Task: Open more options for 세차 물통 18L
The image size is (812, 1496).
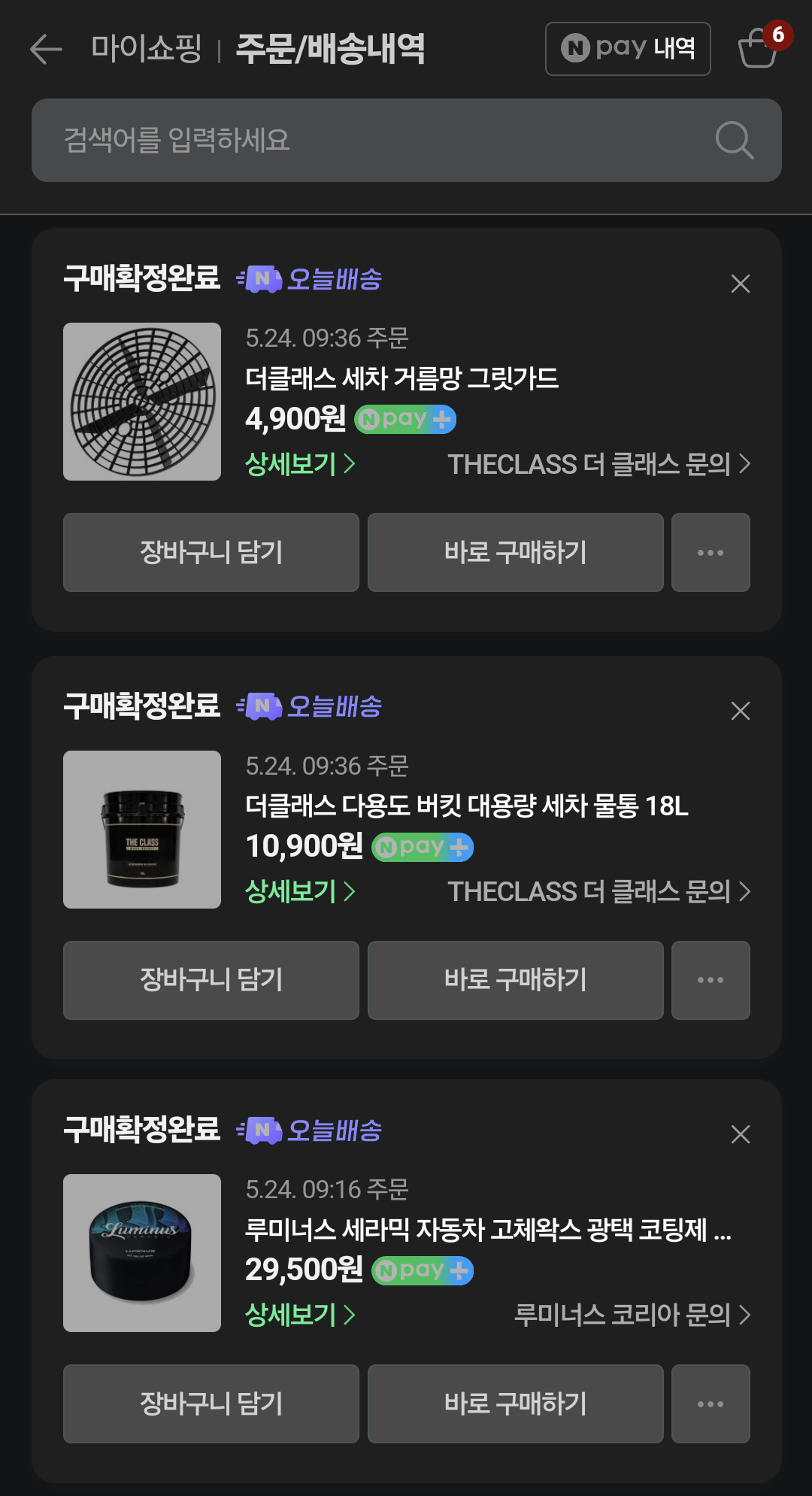Action: point(710,980)
